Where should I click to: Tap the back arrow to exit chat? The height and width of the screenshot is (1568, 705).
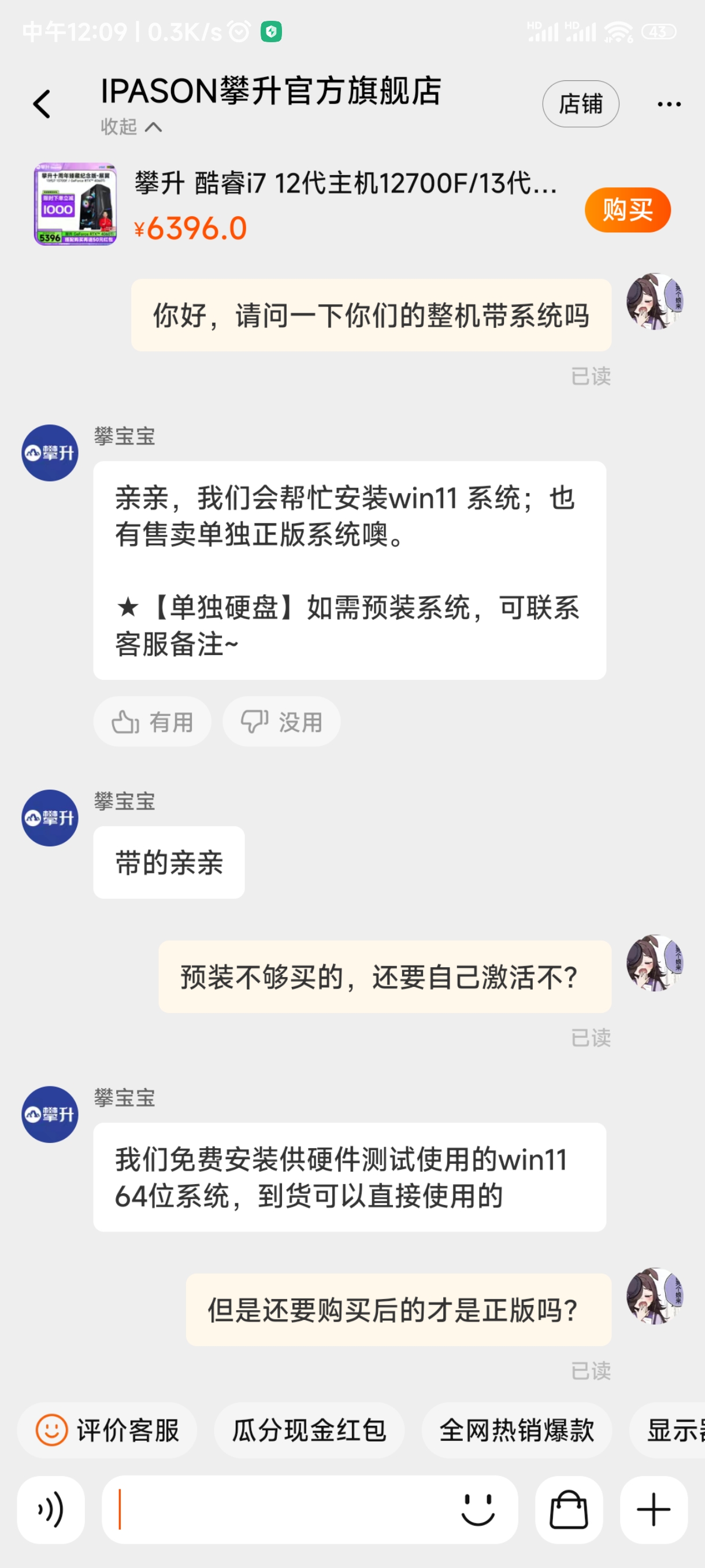pos(42,103)
